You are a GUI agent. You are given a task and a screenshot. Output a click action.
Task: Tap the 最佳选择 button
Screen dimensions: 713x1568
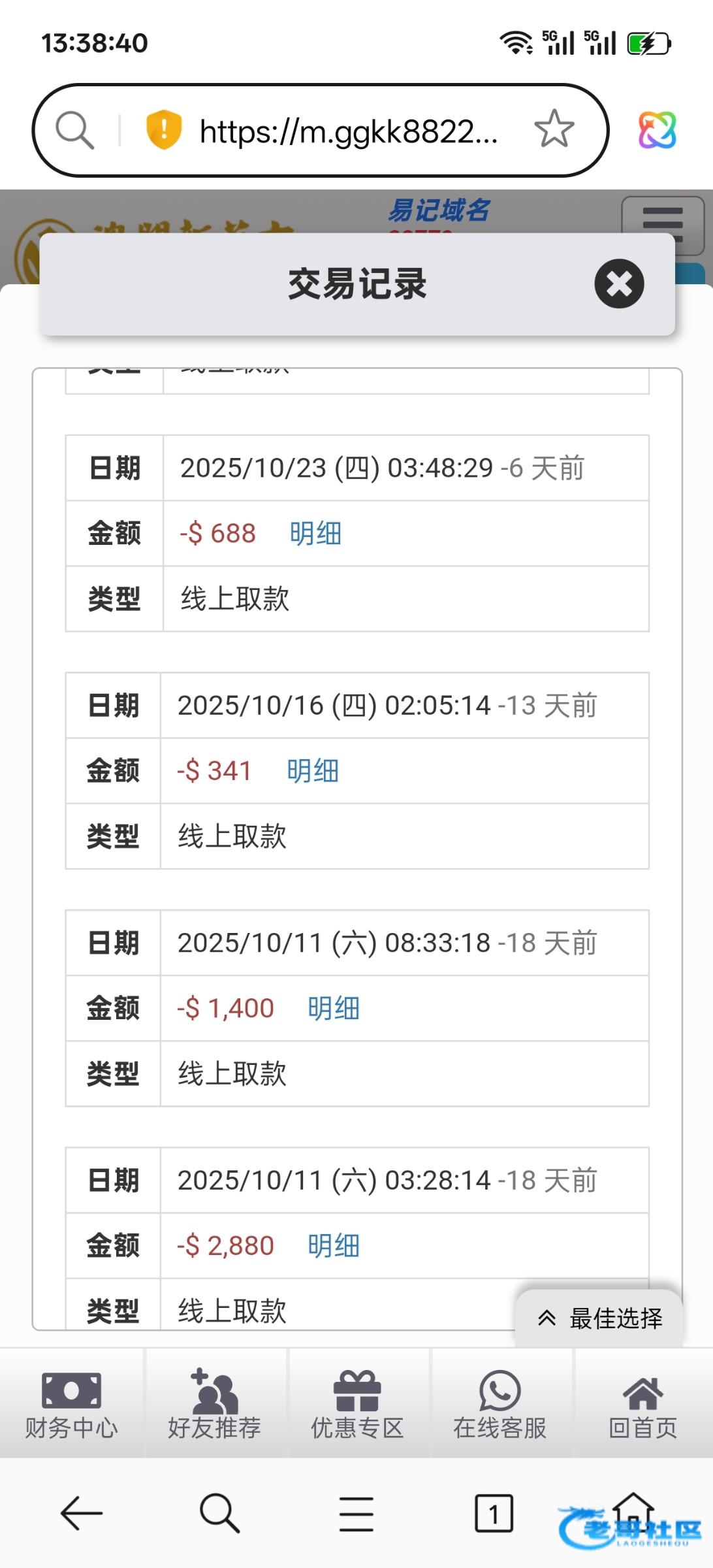tap(599, 1318)
